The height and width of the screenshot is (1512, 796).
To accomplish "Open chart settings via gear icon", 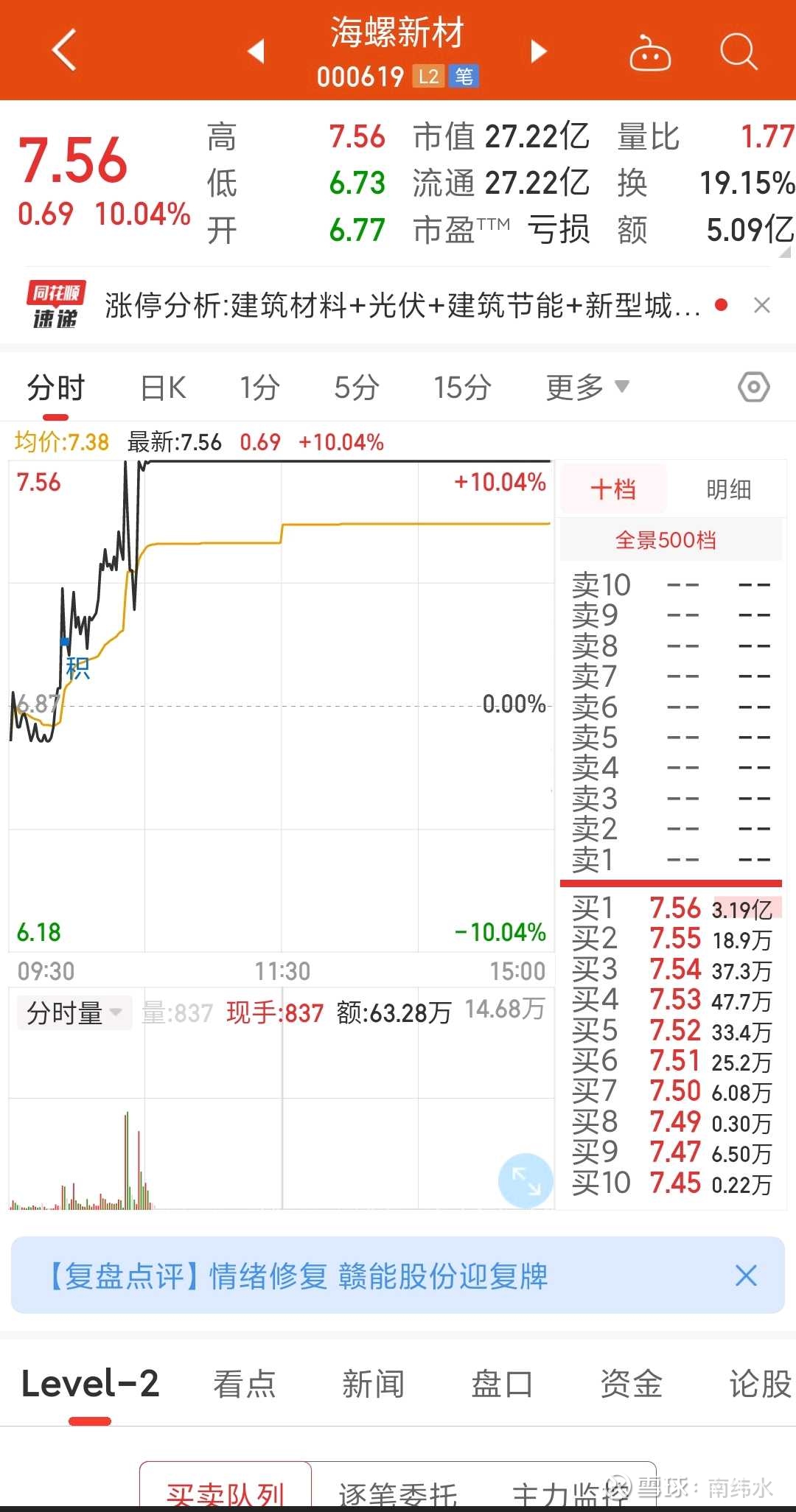I will click(x=753, y=386).
